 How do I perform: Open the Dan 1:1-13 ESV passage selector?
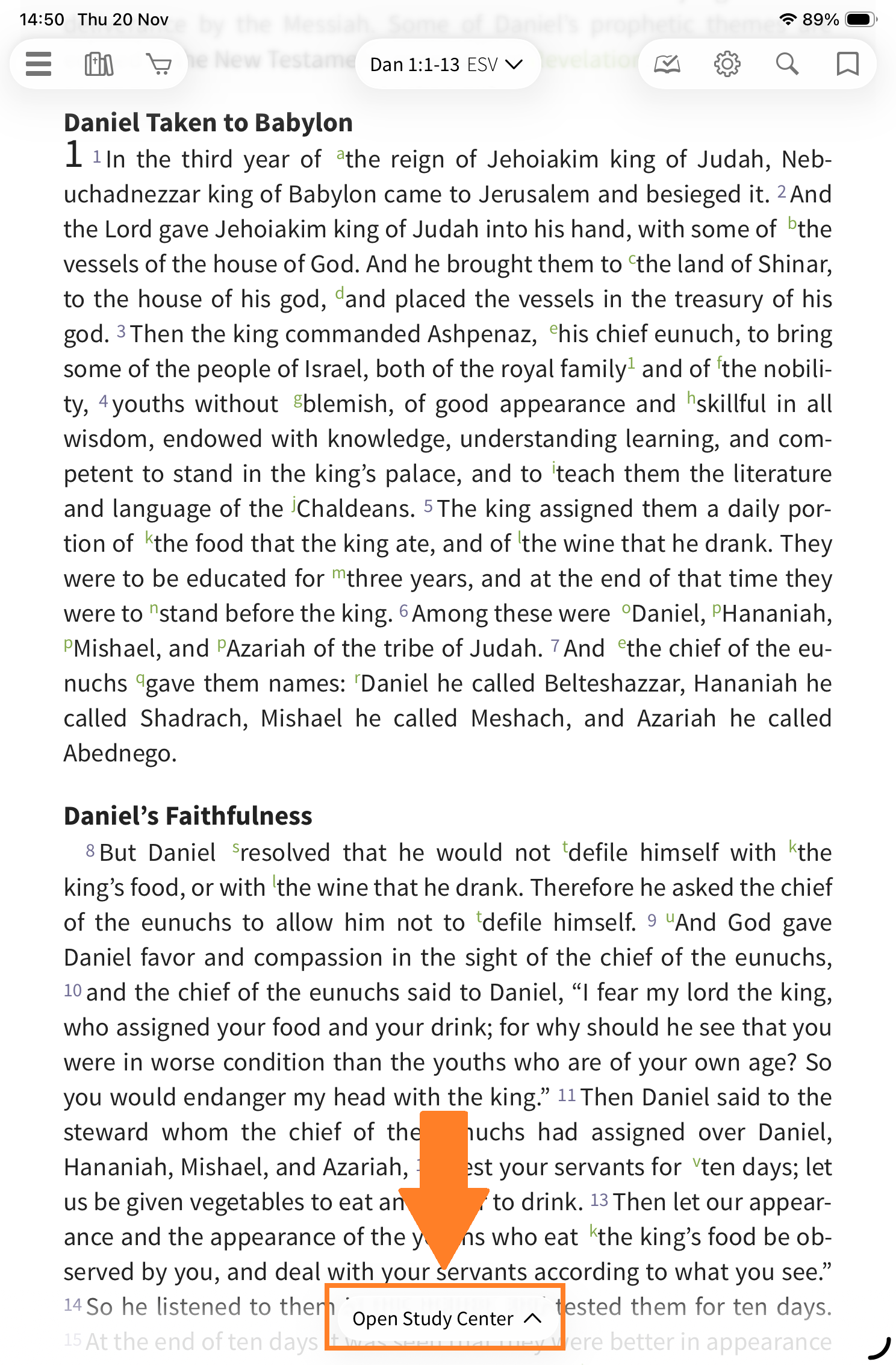point(446,64)
